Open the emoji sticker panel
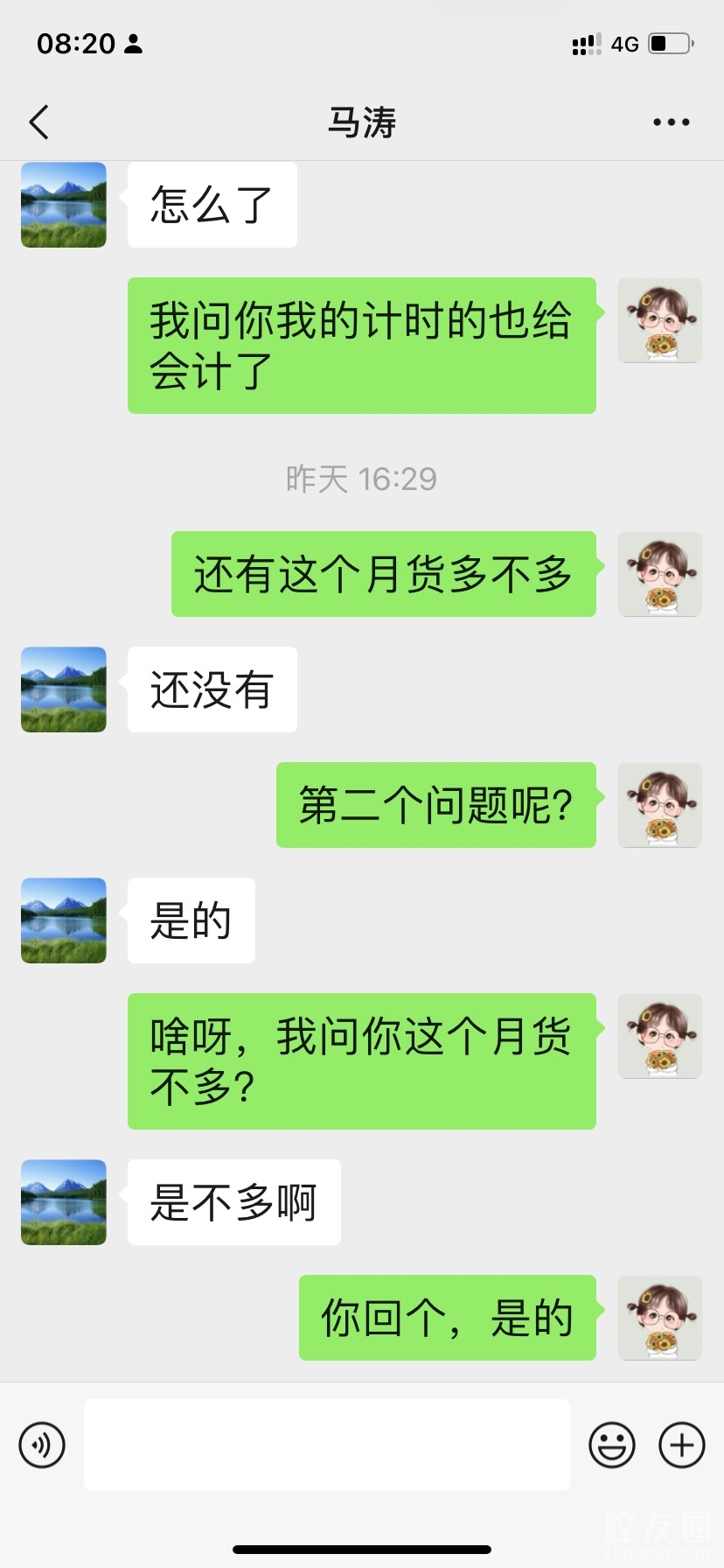This screenshot has width=724, height=1568. tap(611, 1445)
